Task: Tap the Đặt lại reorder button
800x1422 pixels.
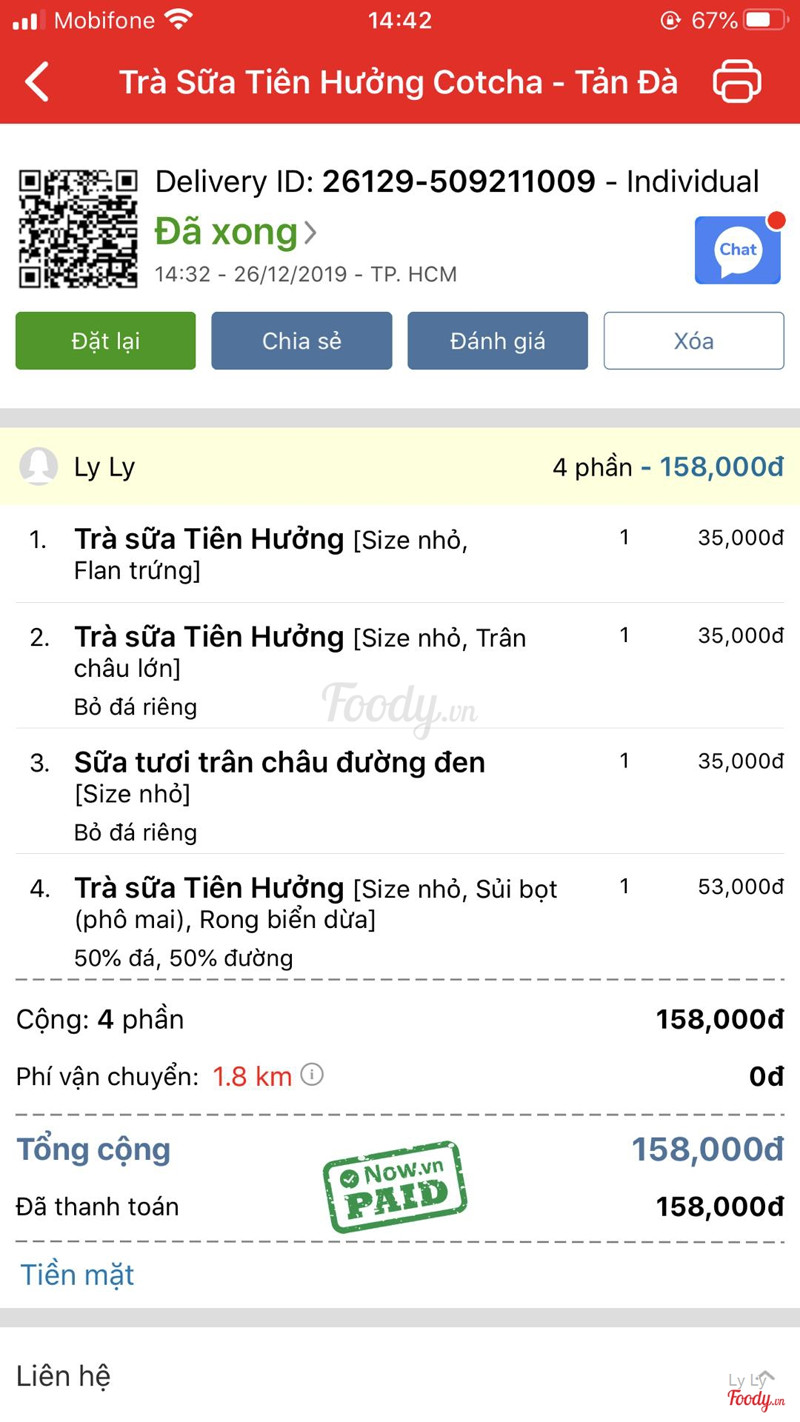Action: pyautogui.click(x=106, y=341)
